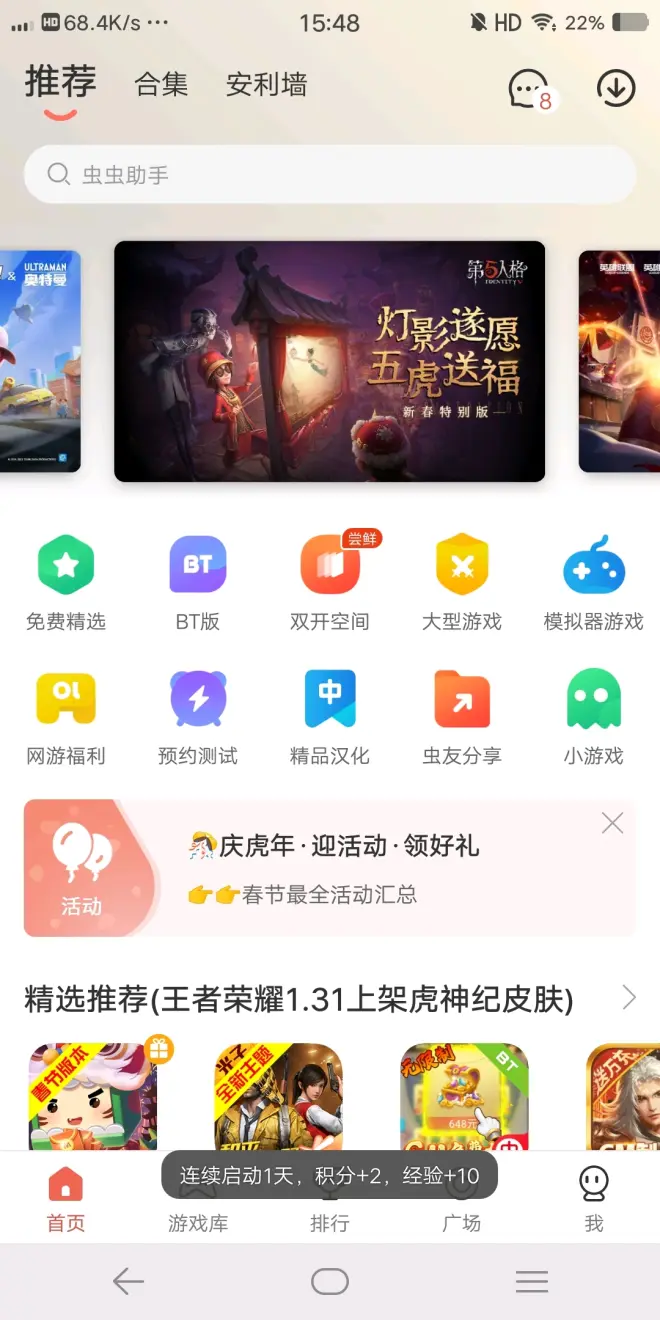This screenshot has height=1320, width=660.
Task: Open the downloads manager icon
Action: (616, 88)
